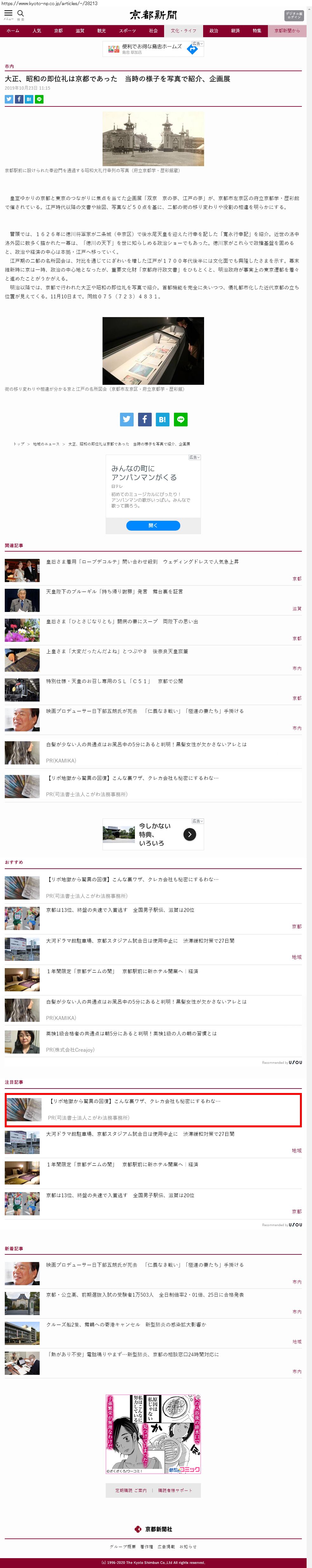
Task: Share via the large Facebook icon
Action: tap(145, 419)
